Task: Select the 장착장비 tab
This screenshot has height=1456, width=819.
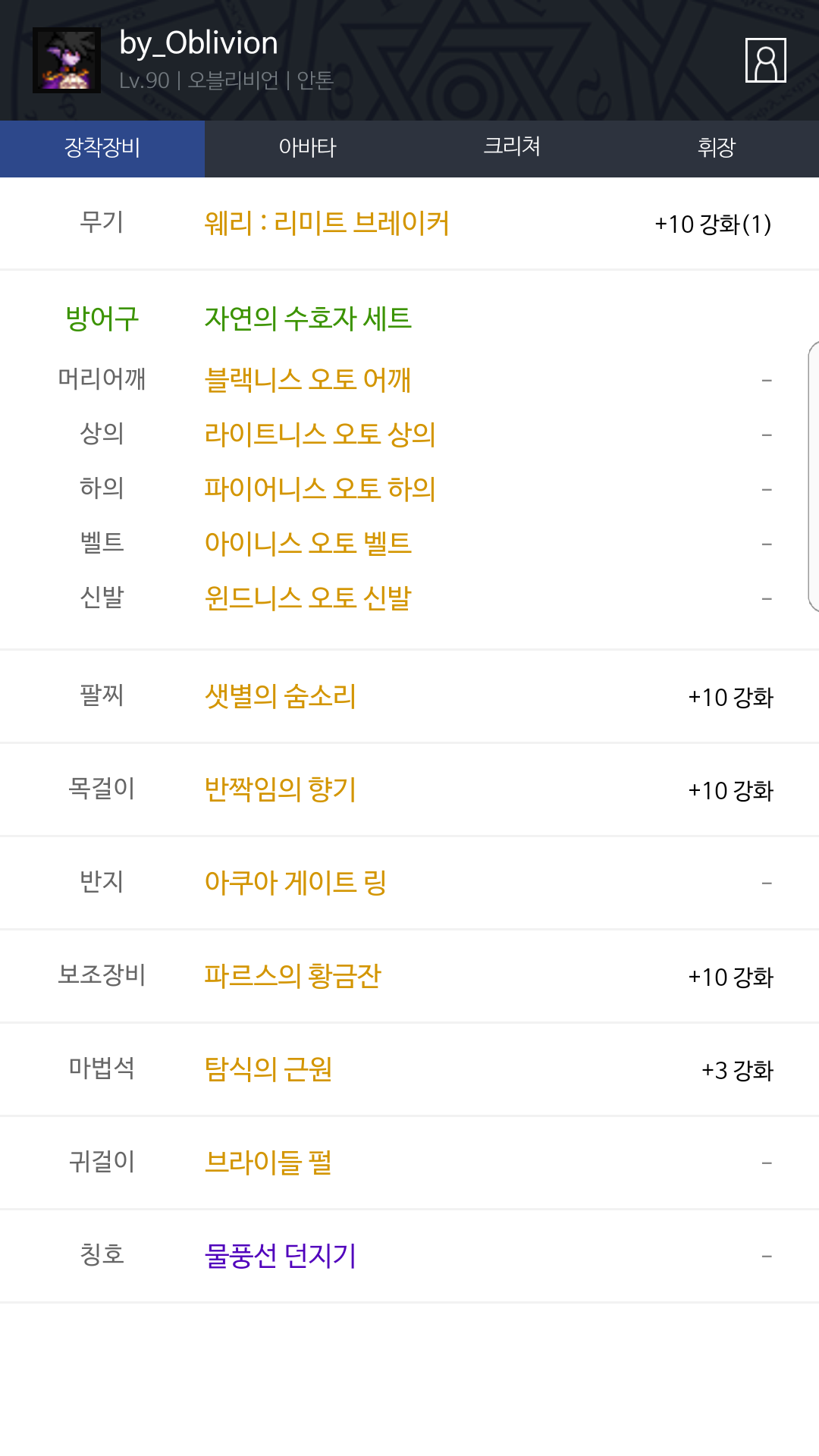Action: (102, 148)
